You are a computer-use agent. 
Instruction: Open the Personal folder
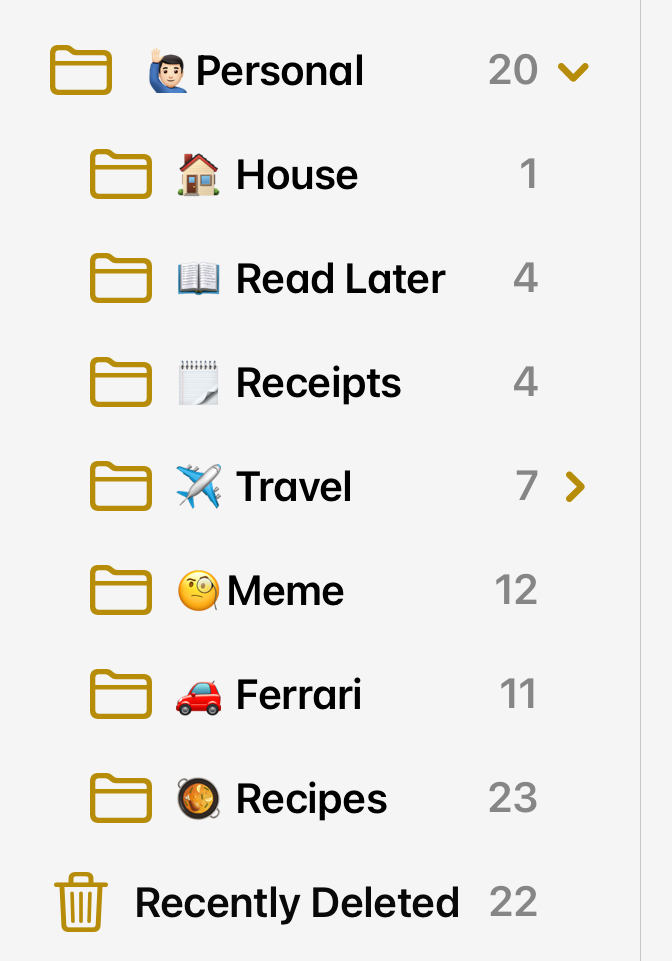(x=279, y=71)
